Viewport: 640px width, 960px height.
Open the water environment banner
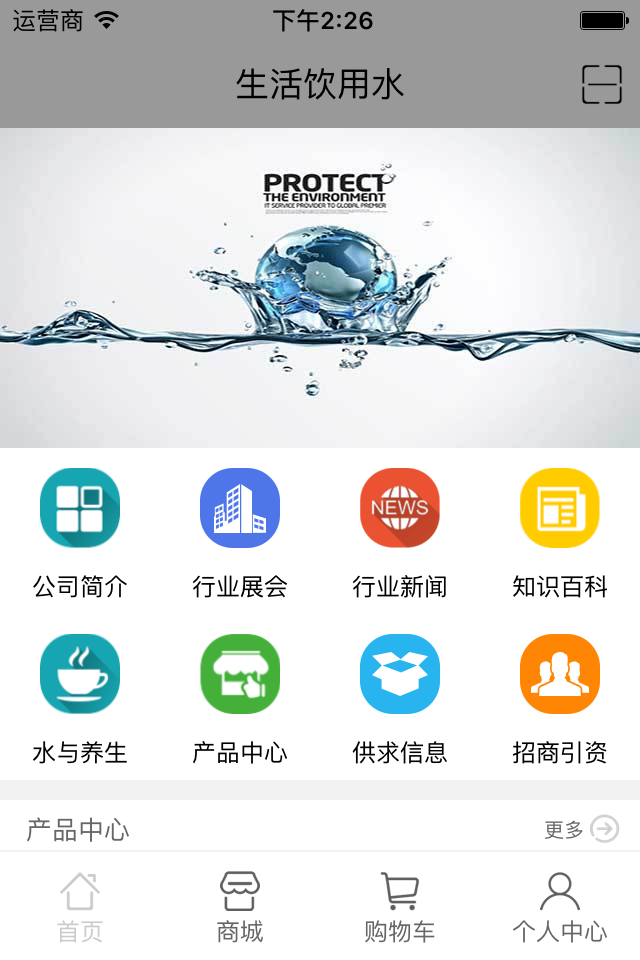click(x=320, y=288)
